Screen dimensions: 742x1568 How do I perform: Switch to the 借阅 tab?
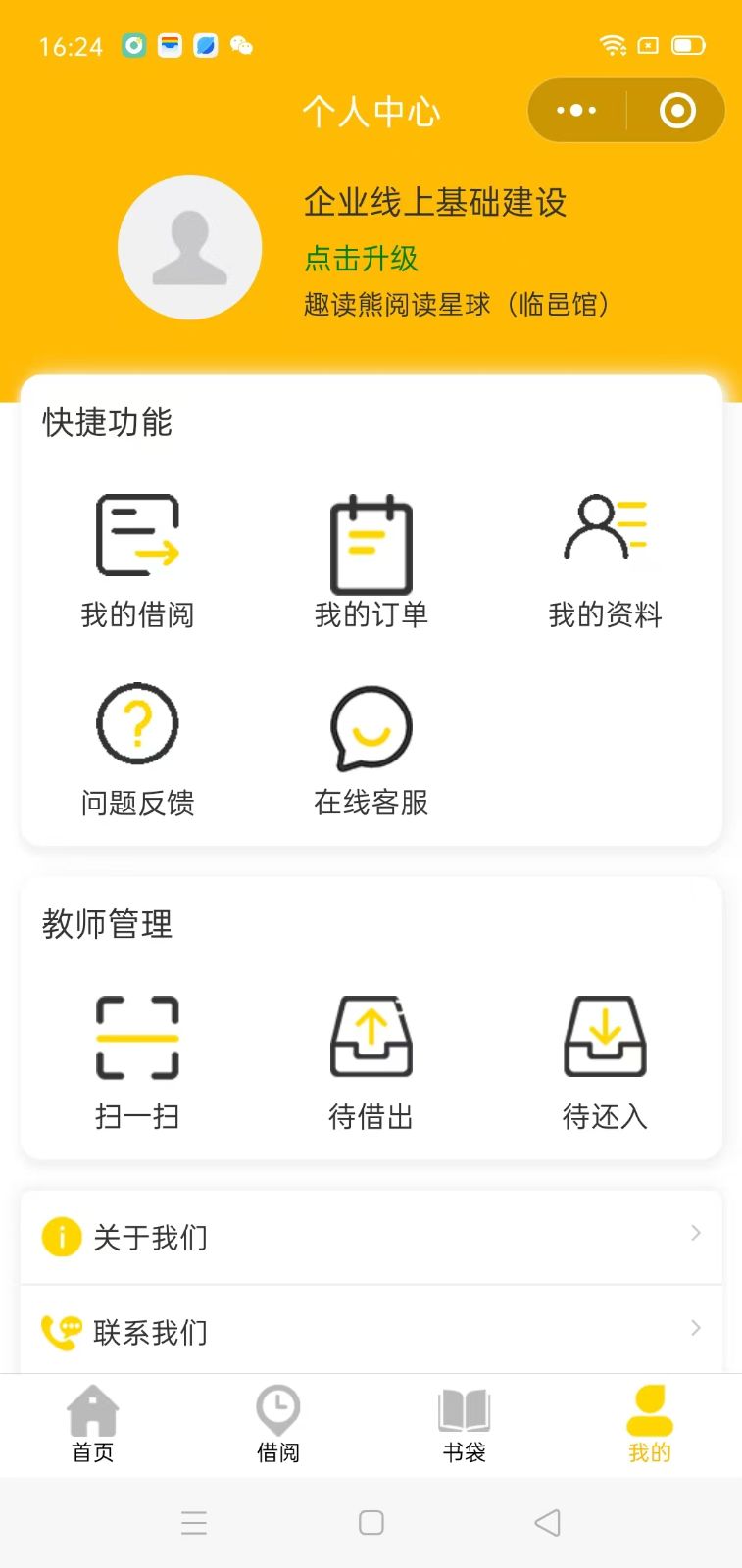pyautogui.click(x=278, y=1425)
